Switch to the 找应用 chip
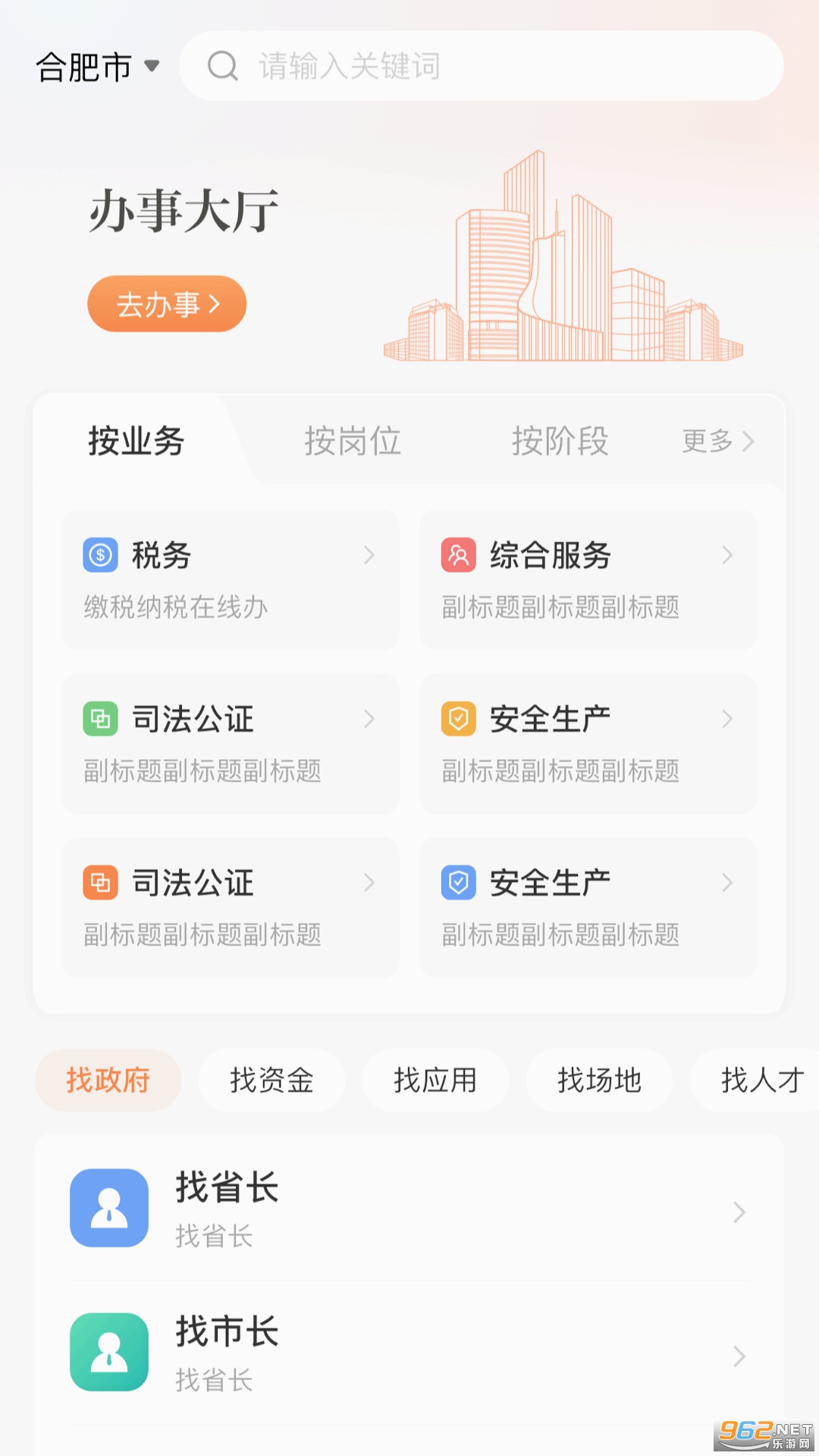The width and height of the screenshot is (819, 1456). [435, 1080]
